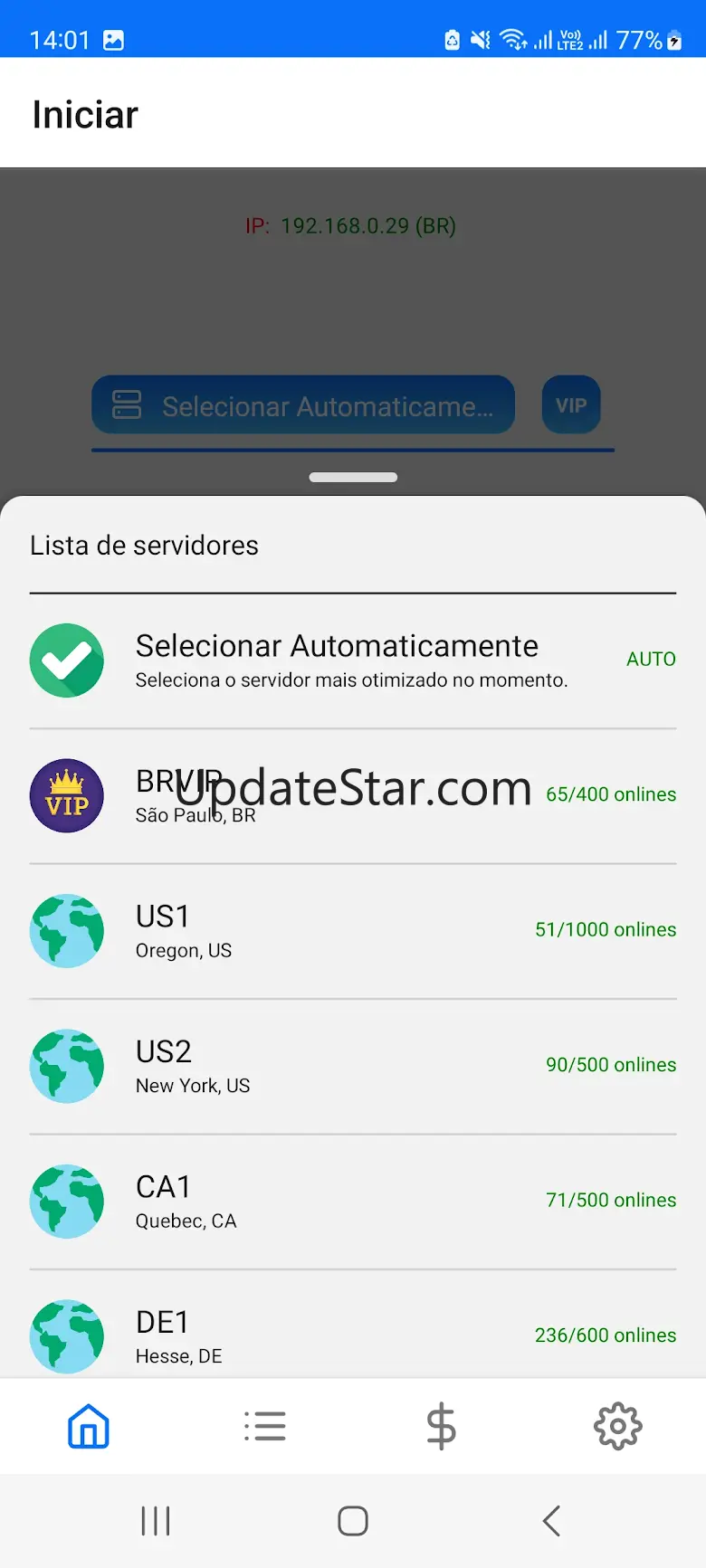The height and width of the screenshot is (1568, 706).
Task: Open the settings gear tab
Action: pyautogui.click(x=617, y=1427)
